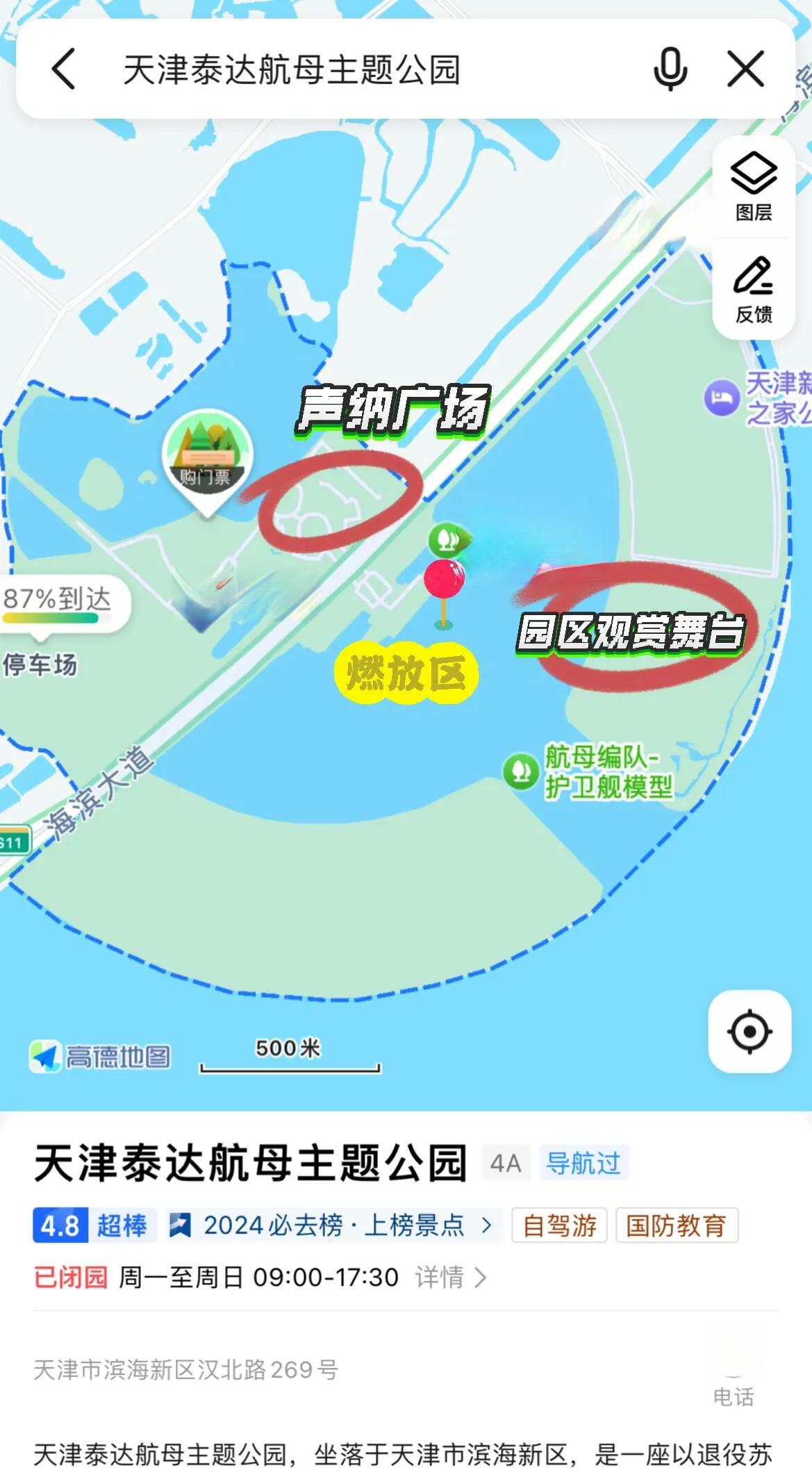Start voice search with microphone
The width and height of the screenshot is (812, 1470).
point(670,69)
